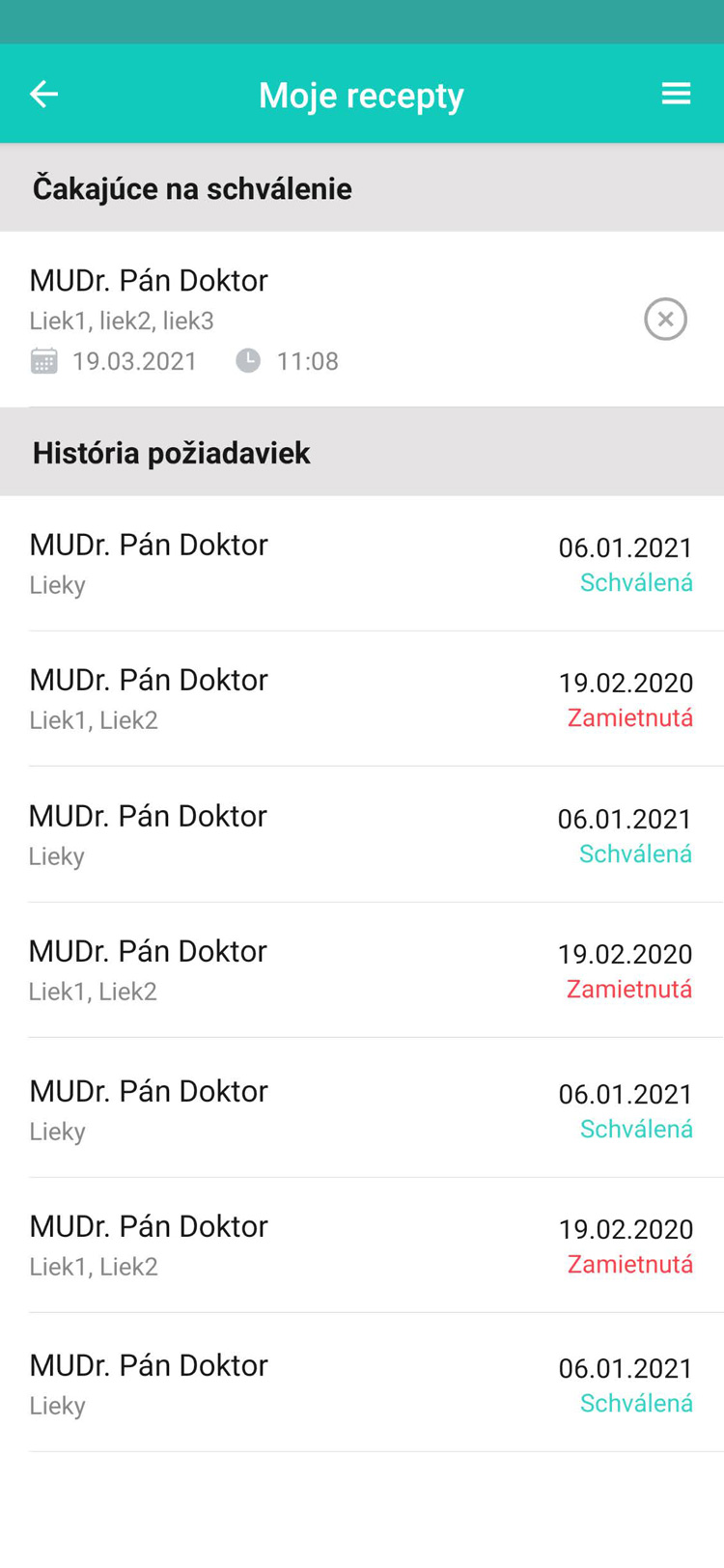Cancel the pending prescription request
Image resolution: width=724 pixels, height=1568 pixels.
[665, 319]
